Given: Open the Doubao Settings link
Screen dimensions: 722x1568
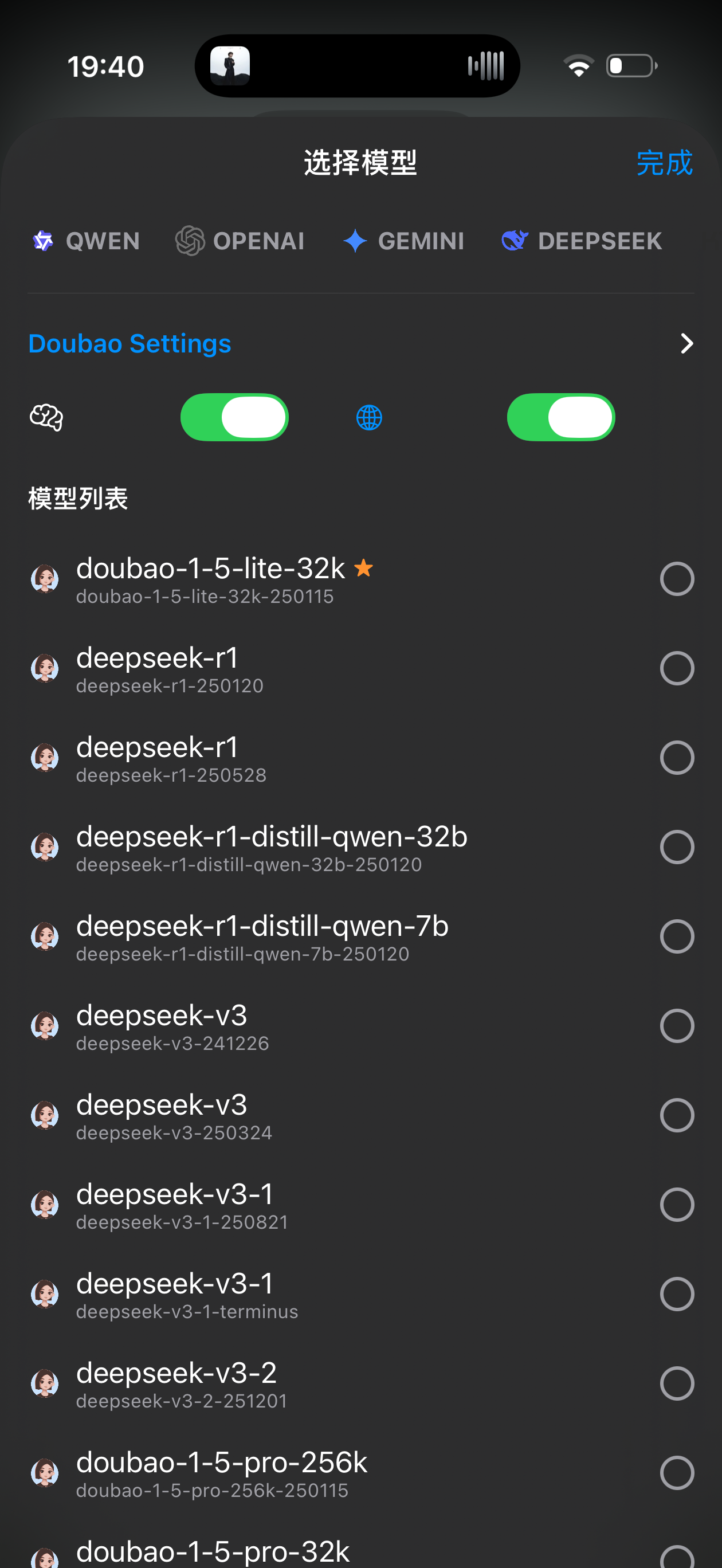Looking at the screenshot, I should pos(129,343).
